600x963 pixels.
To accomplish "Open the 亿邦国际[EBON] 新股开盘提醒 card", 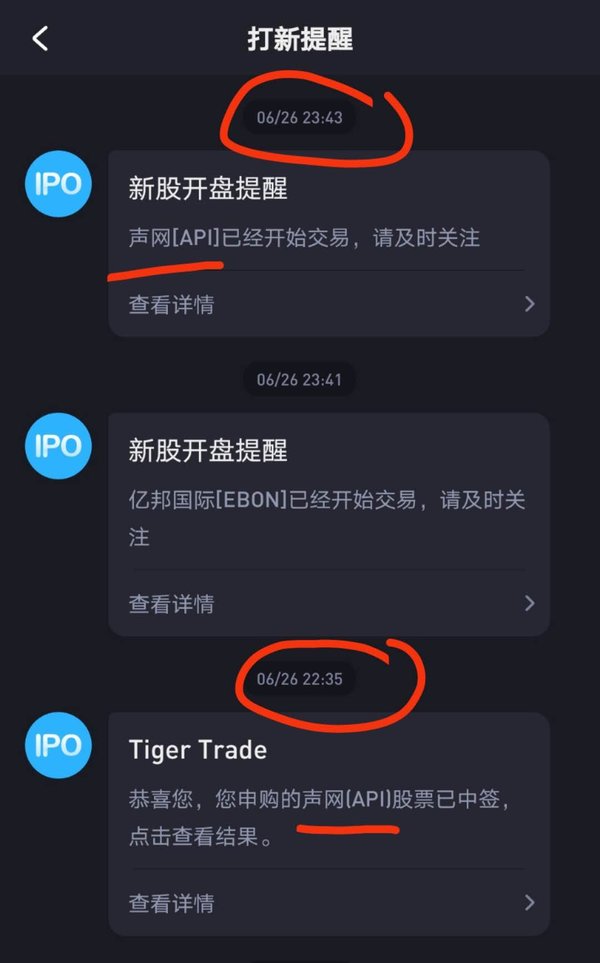I will [x=329, y=524].
